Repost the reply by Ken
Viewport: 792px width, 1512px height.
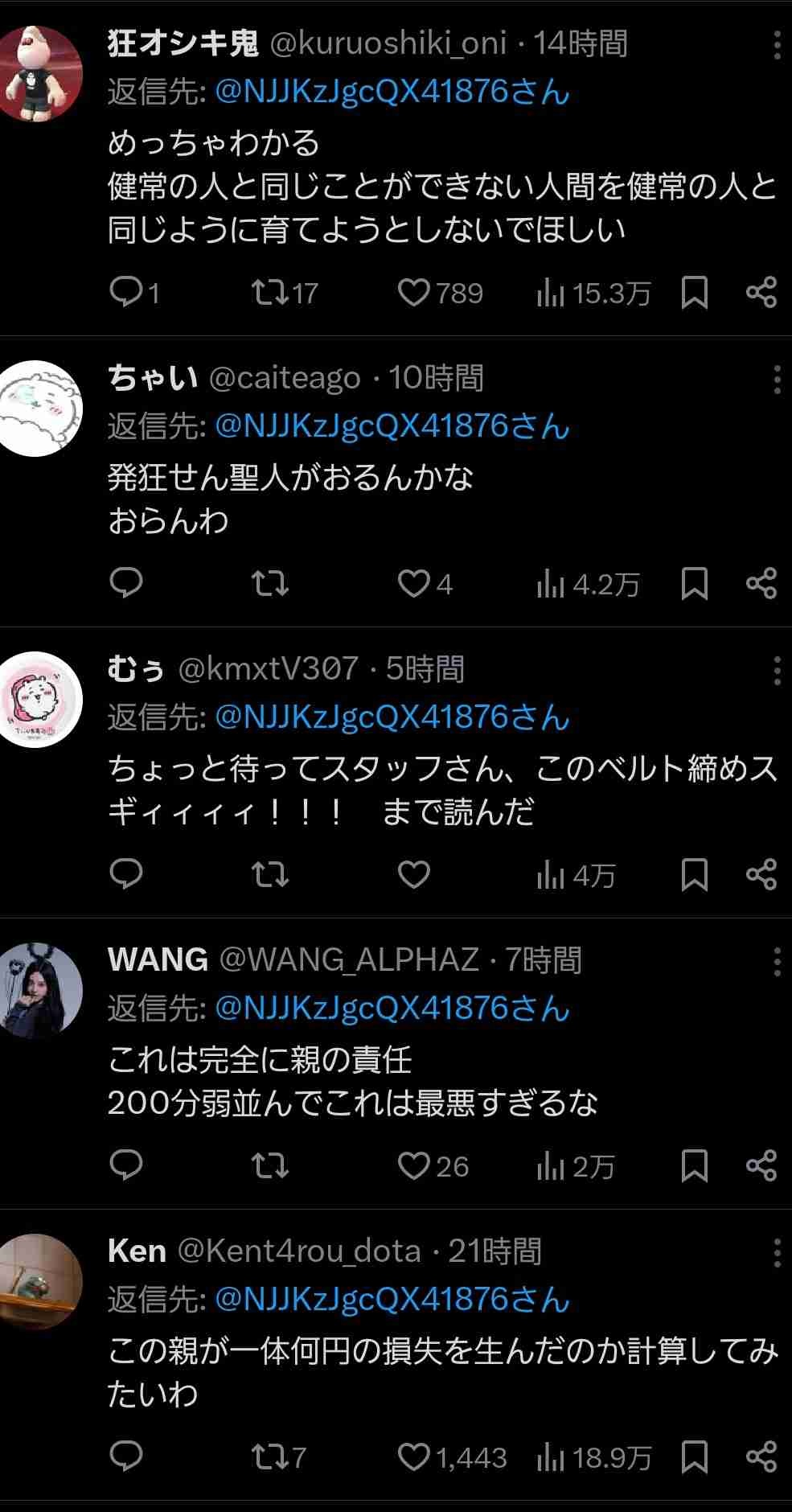[x=269, y=1457]
